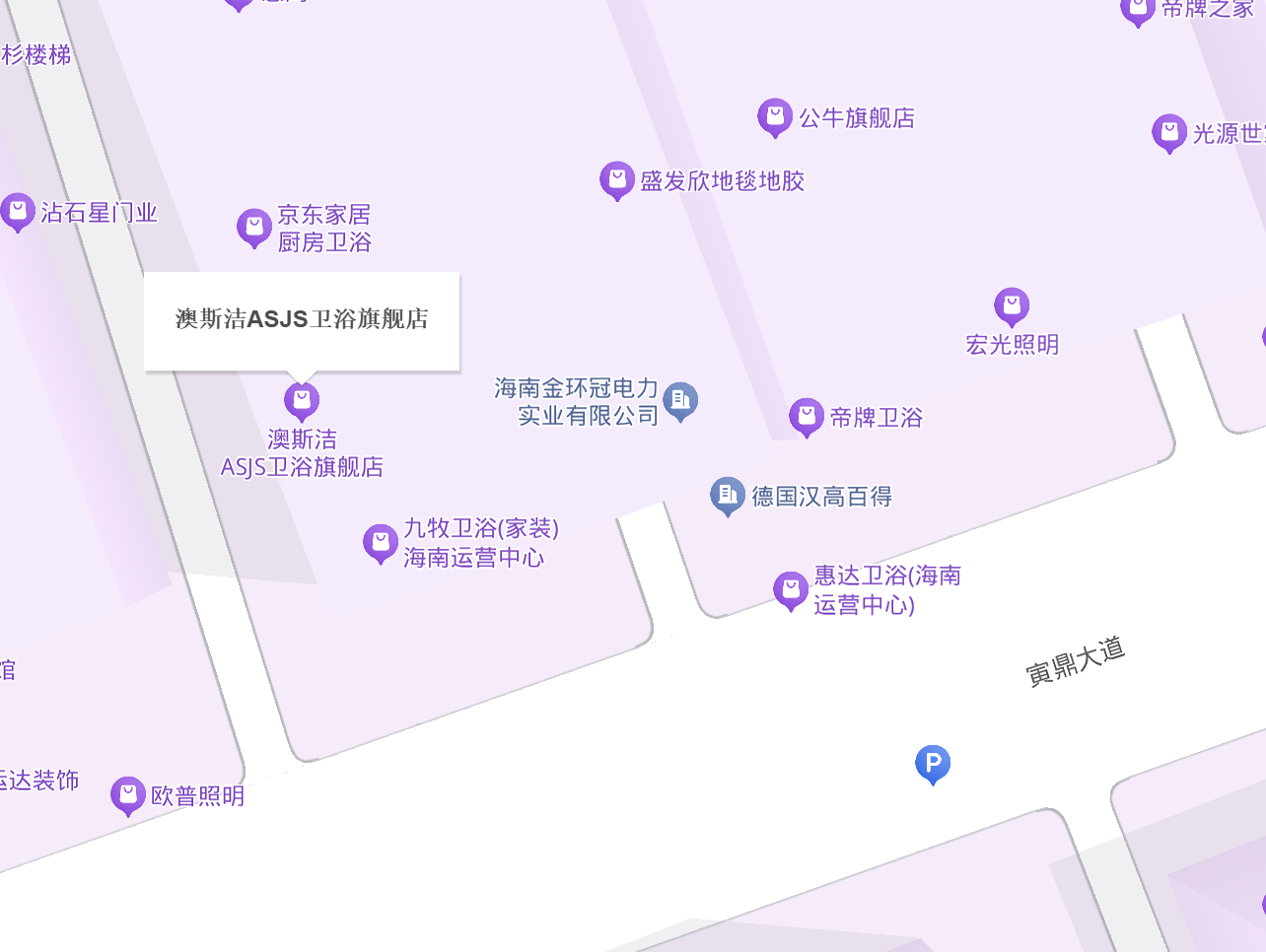The width and height of the screenshot is (1266, 952).
Task: Select the 沾石星门业 pin
Action: point(18,212)
